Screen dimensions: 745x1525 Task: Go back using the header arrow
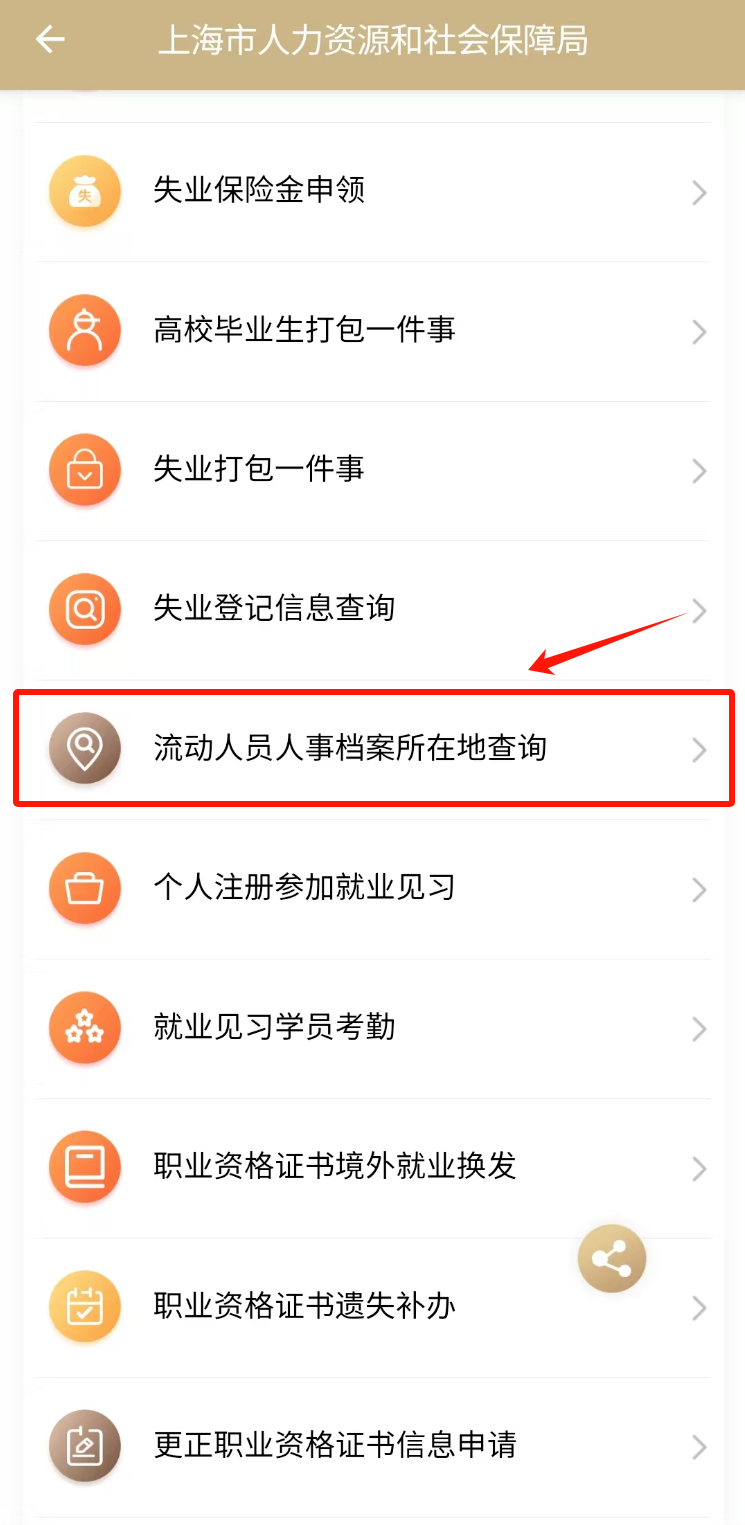[x=49, y=40]
